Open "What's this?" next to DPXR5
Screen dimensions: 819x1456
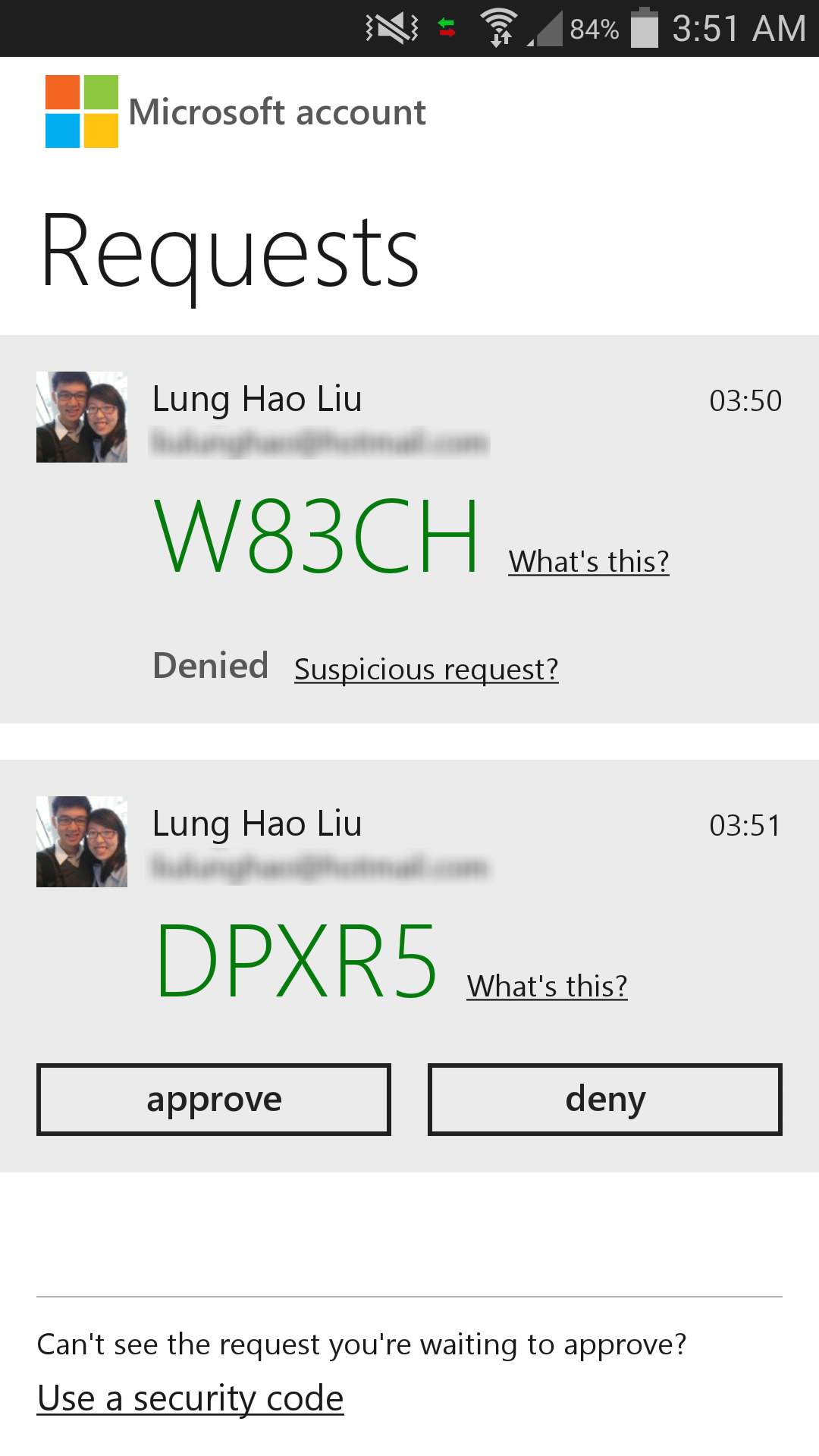pyautogui.click(x=547, y=987)
